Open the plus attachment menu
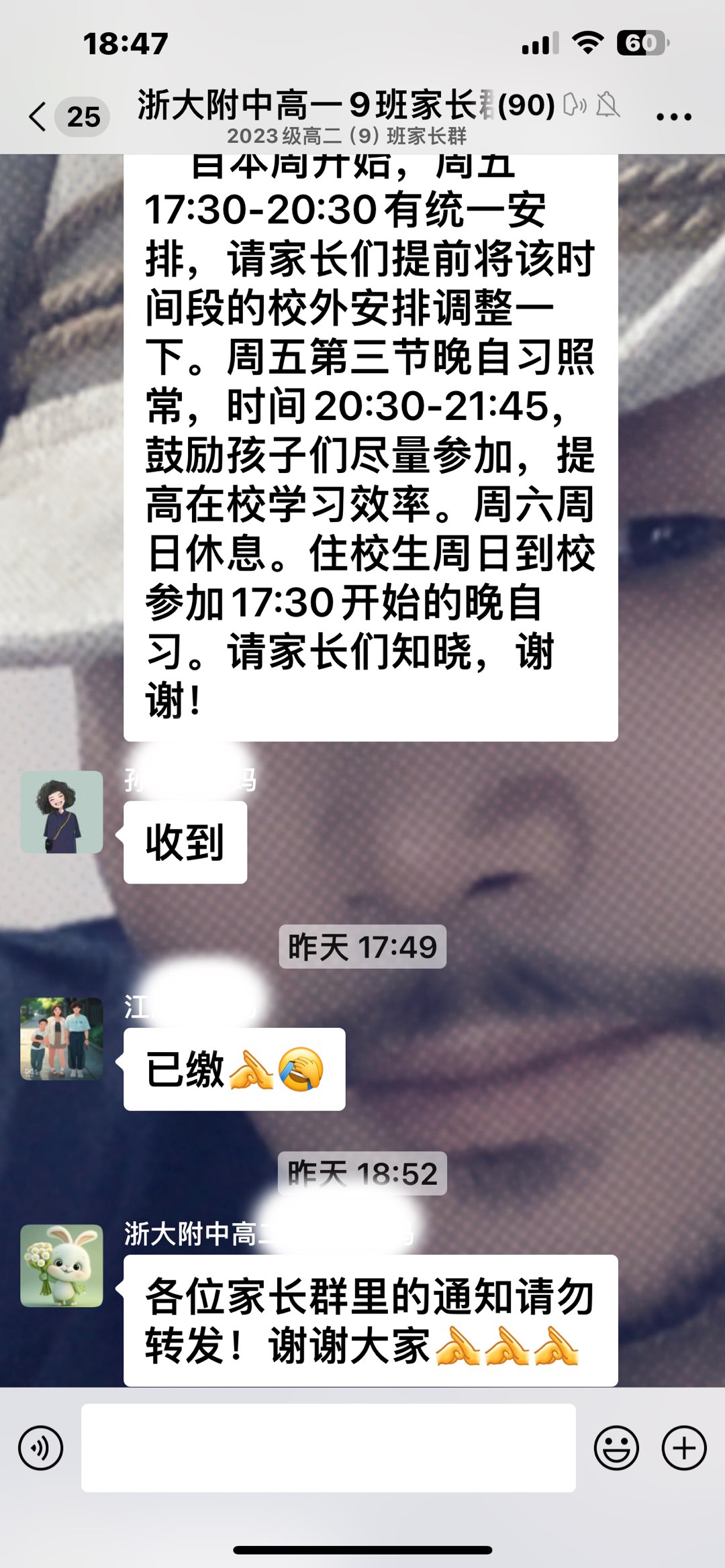Viewport: 725px width, 1568px height. (x=684, y=1448)
